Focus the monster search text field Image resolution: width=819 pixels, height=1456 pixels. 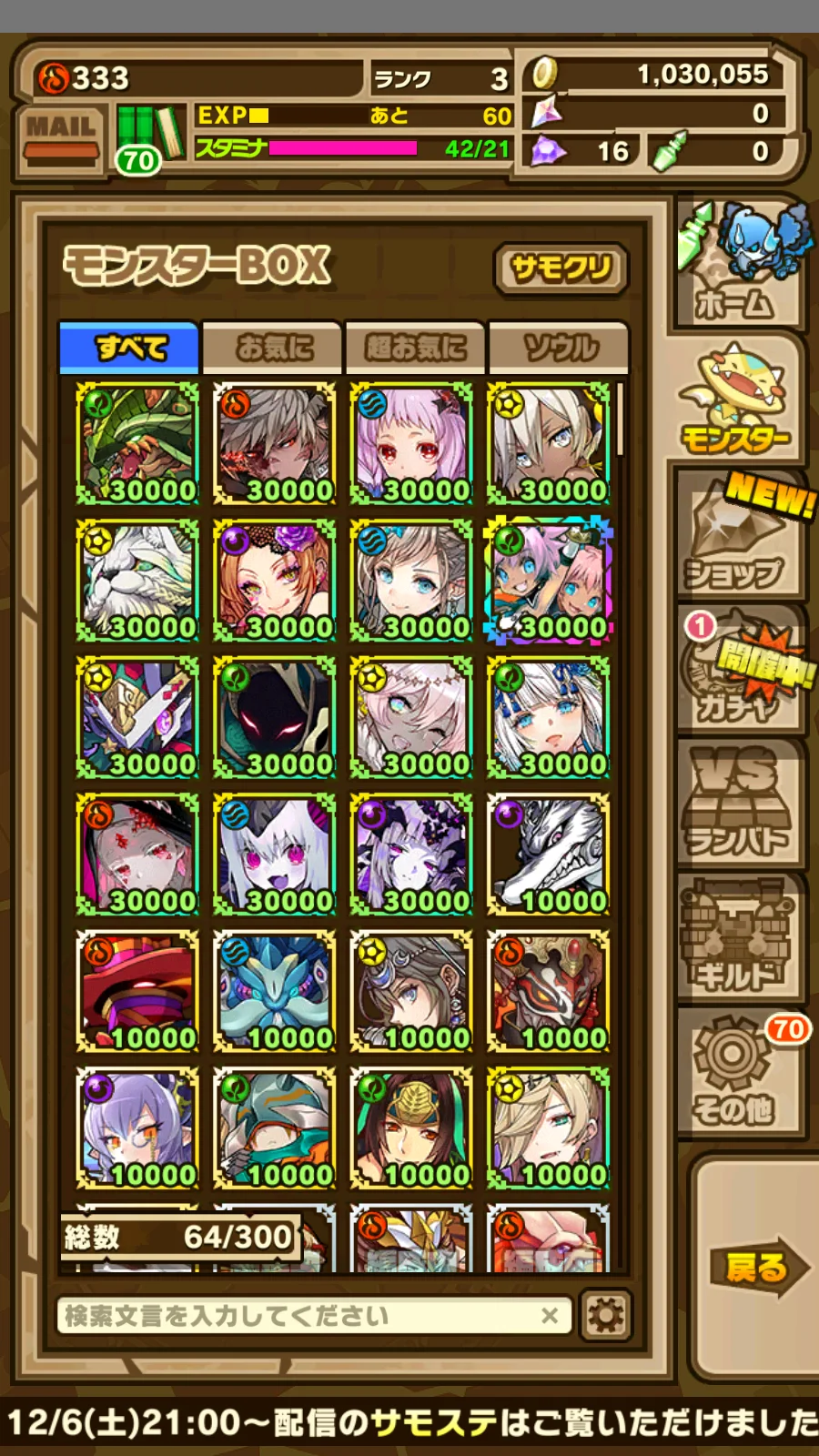(300, 1316)
